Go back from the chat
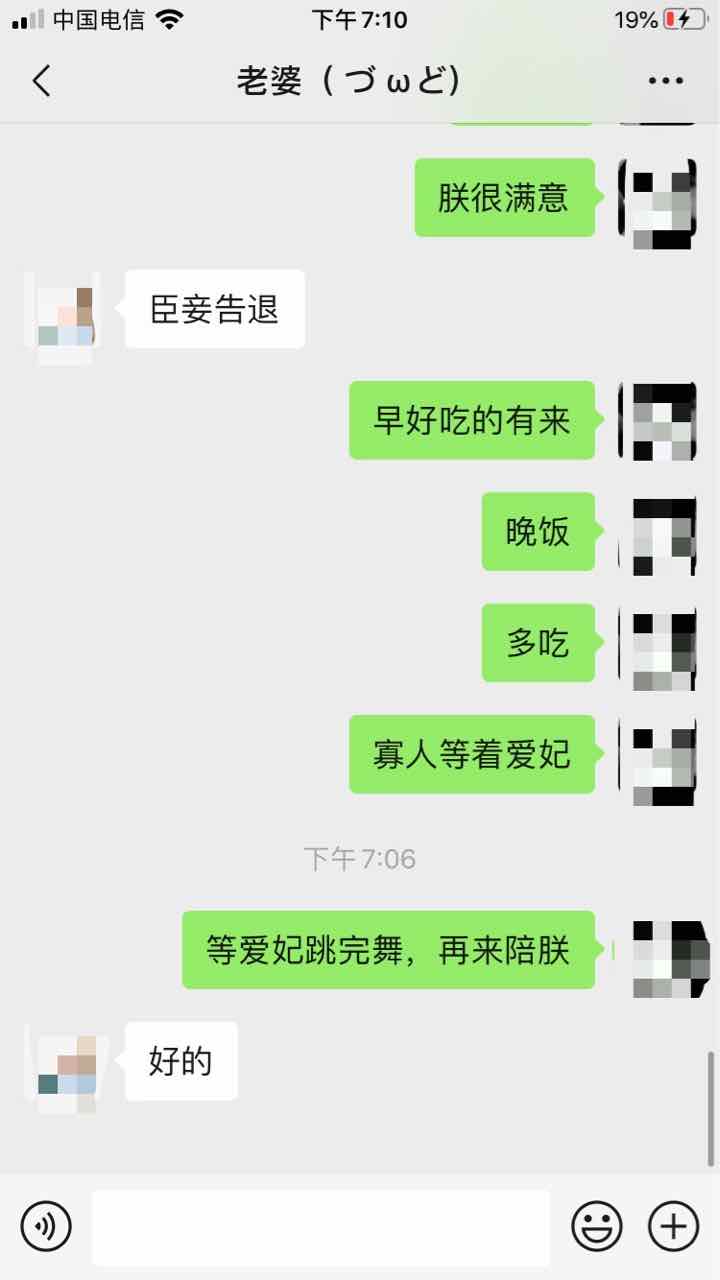Viewport: 720px width, 1280px height. pos(41,81)
